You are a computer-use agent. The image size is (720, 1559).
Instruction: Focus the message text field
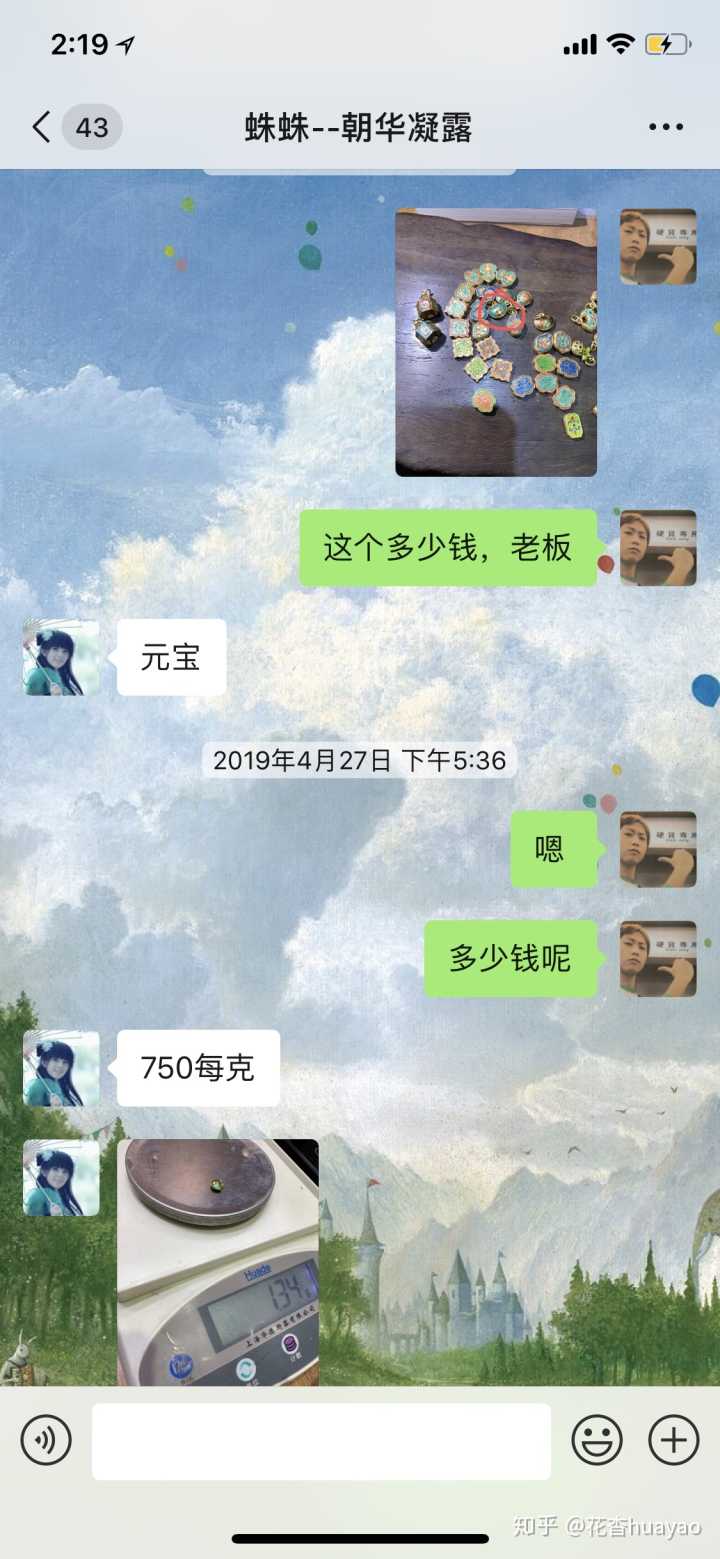pyautogui.click(x=321, y=1441)
